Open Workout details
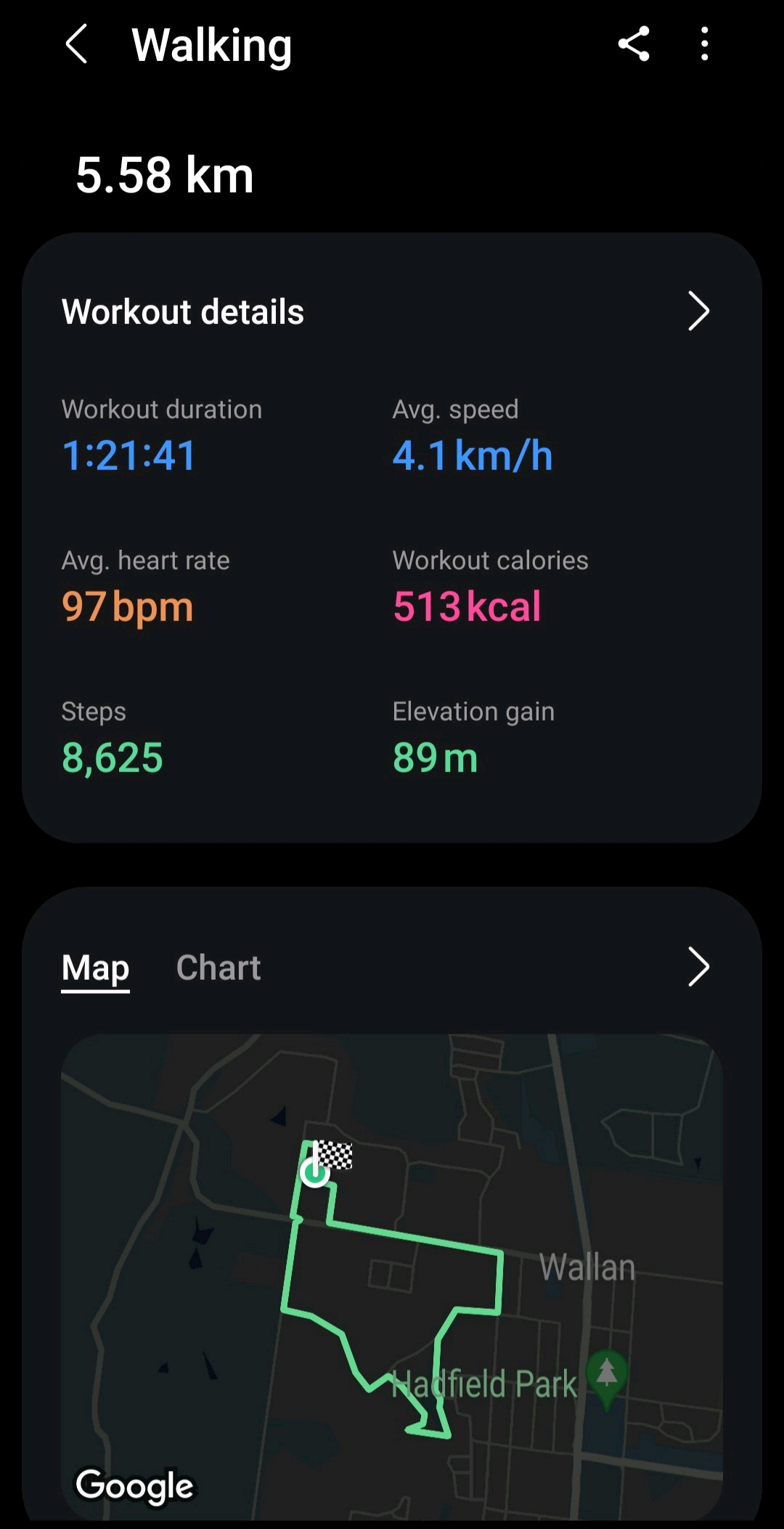This screenshot has width=784, height=1529. [x=698, y=312]
